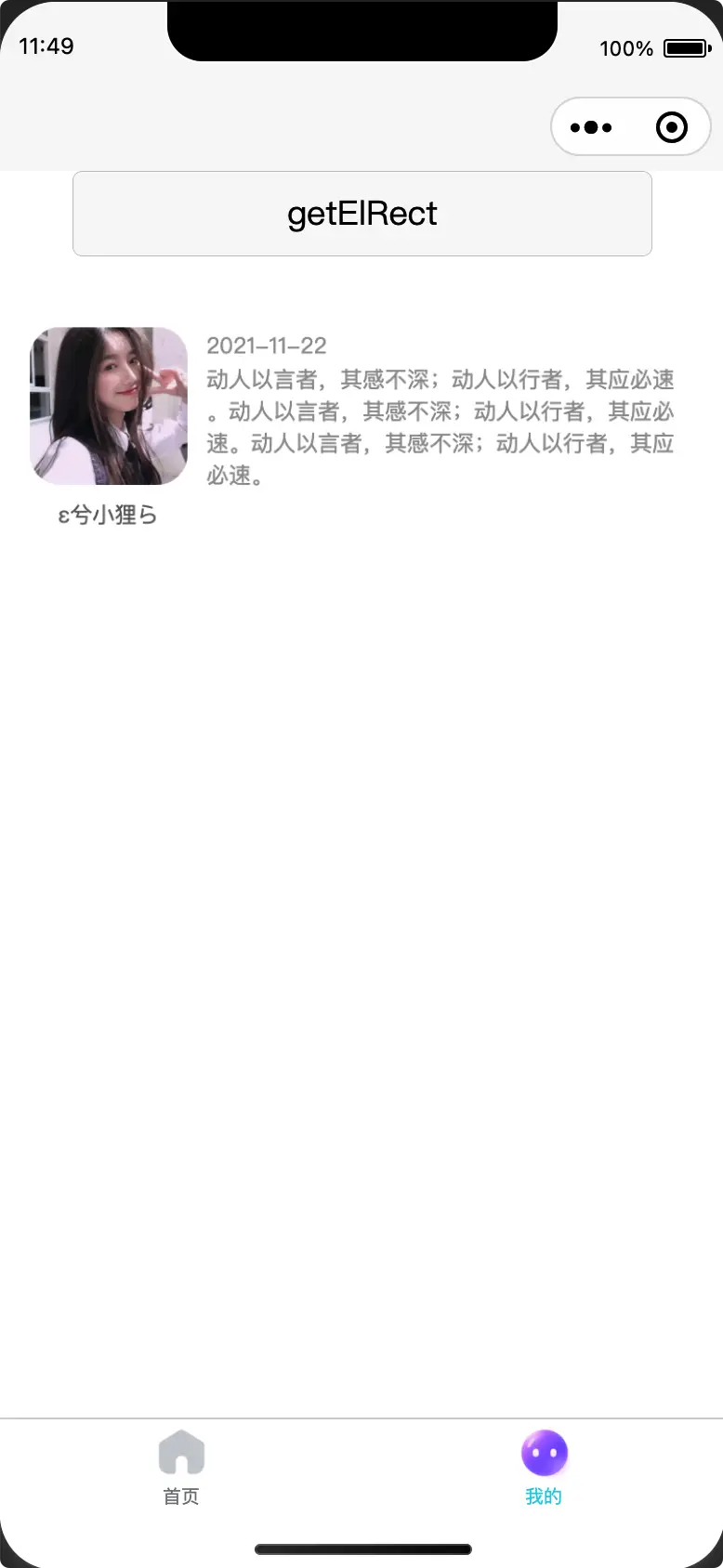The width and height of the screenshot is (723, 1568).
Task: Open the ε兮小狸ら avatar photo
Action: click(x=109, y=406)
